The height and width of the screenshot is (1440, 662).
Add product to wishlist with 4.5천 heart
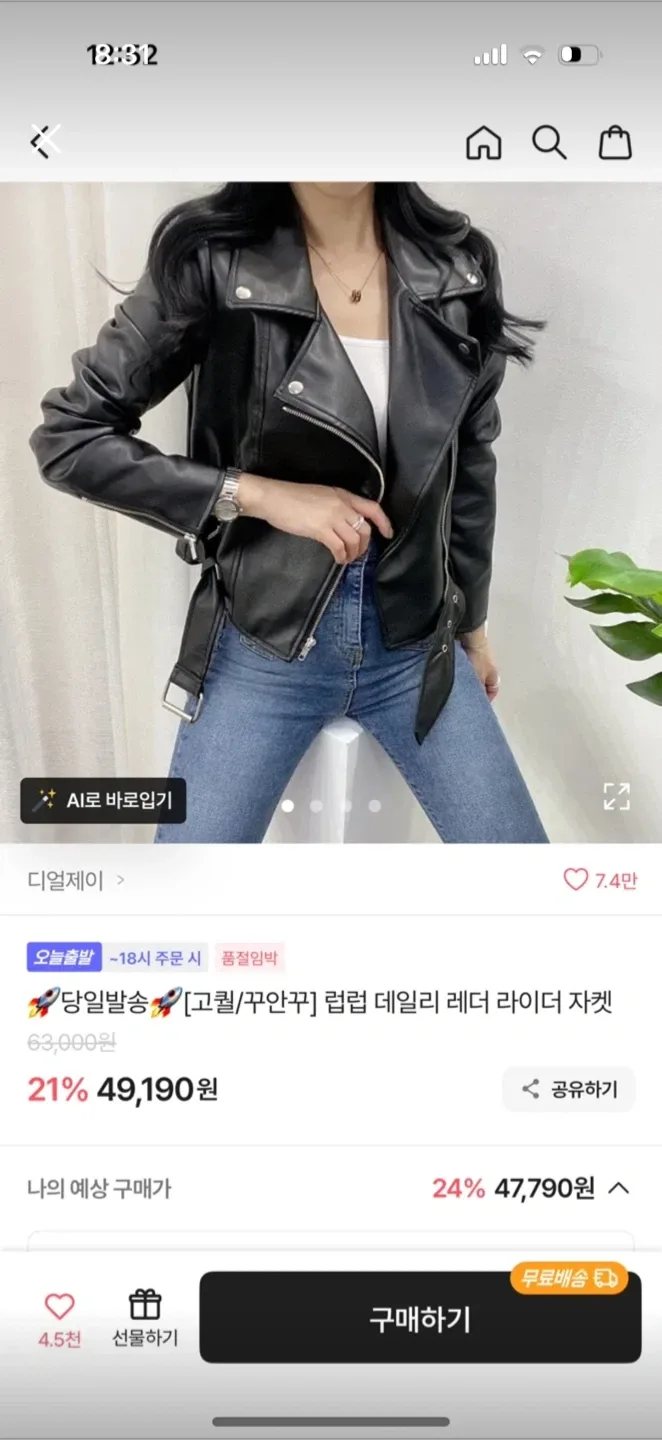(60, 1317)
